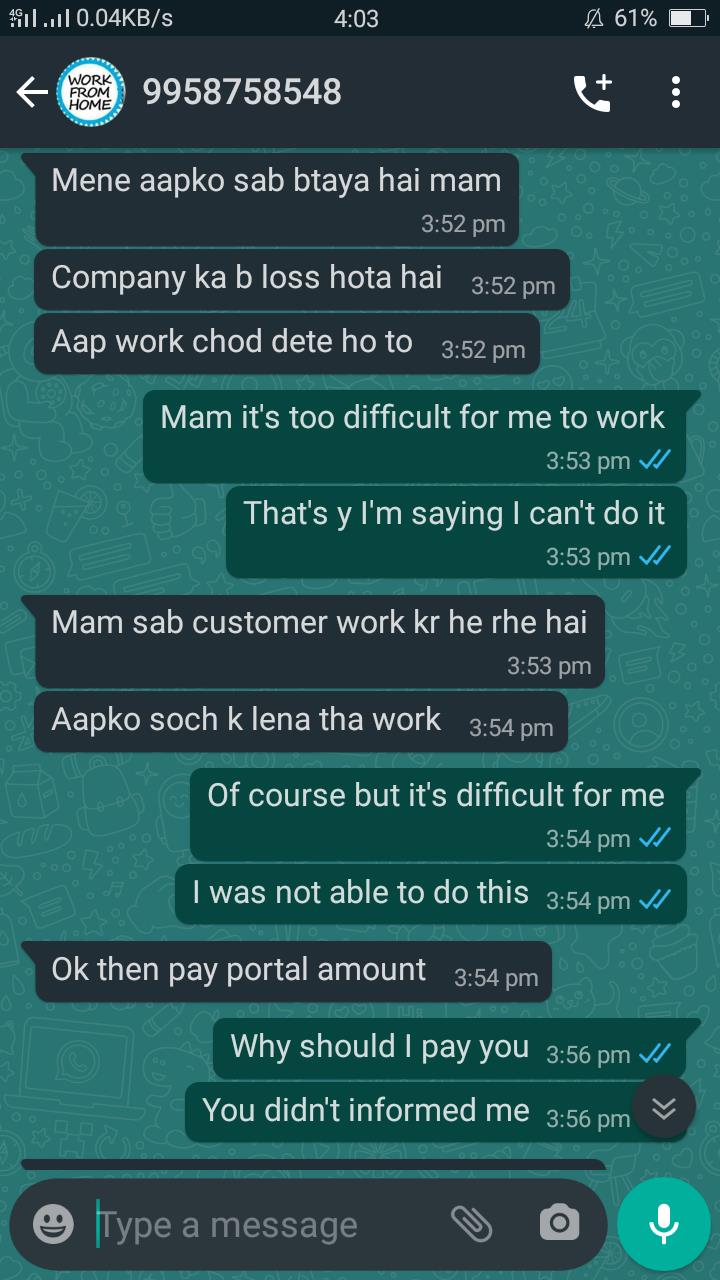Open the overflow menu
720x1280 pixels.
[x=676, y=93]
